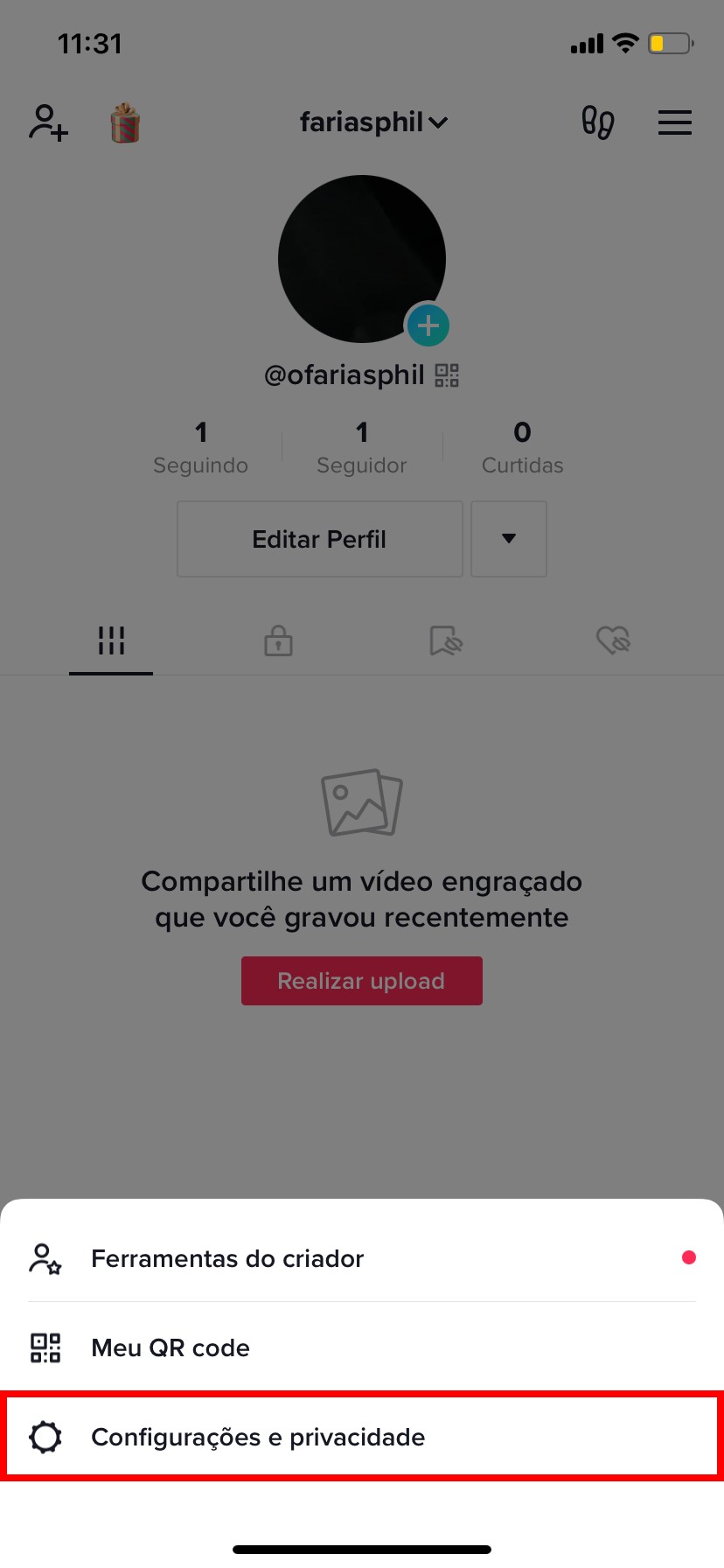The height and width of the screenshot is (1568, 724).
Task: Tap Editar Perfil button
Action: click(319, 539)
